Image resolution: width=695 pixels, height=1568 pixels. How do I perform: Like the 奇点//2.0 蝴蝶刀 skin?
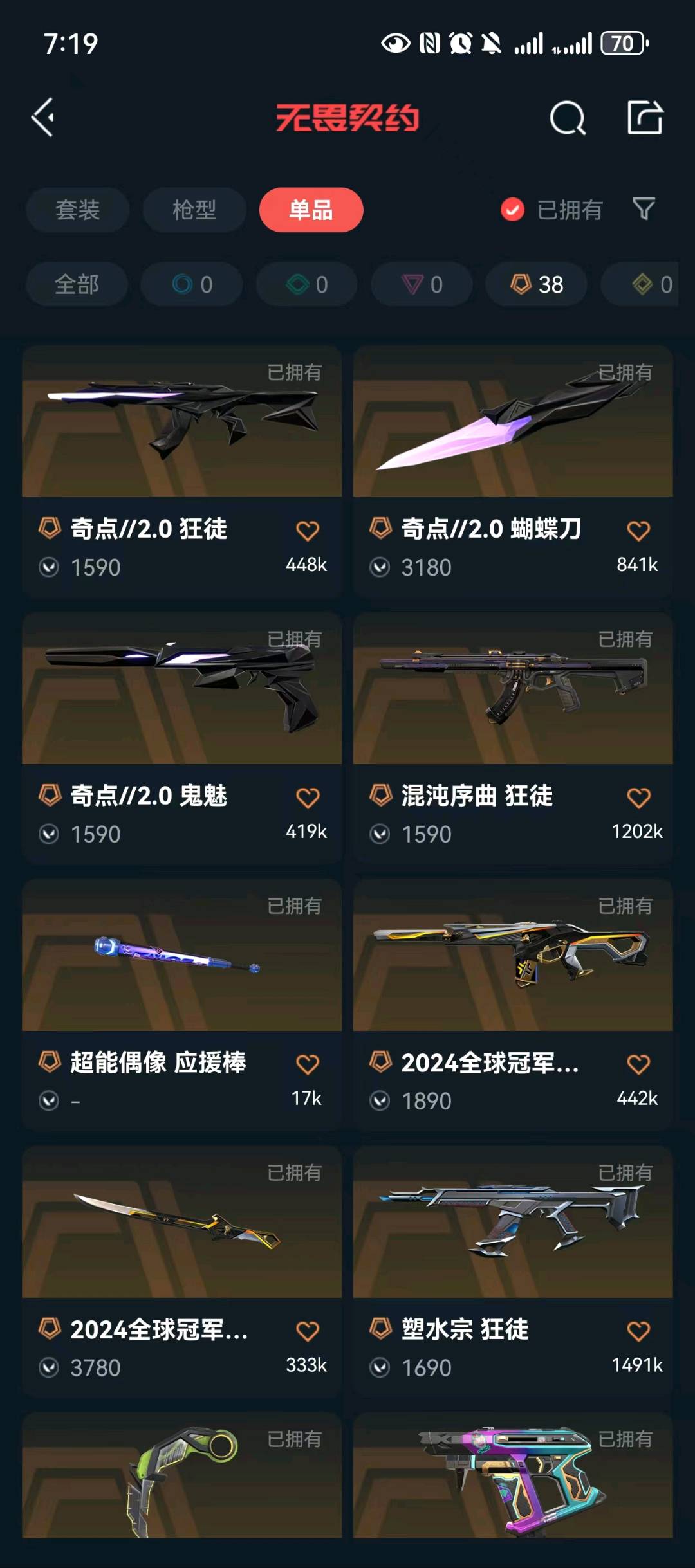tap(638, 531)
